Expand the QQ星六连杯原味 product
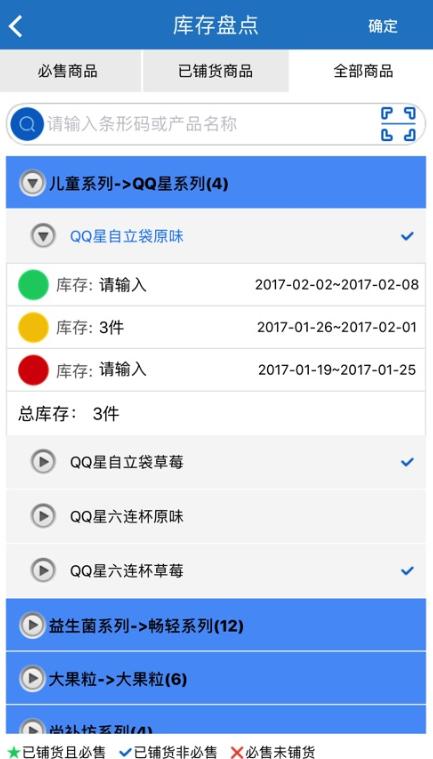 click(216, 516)
